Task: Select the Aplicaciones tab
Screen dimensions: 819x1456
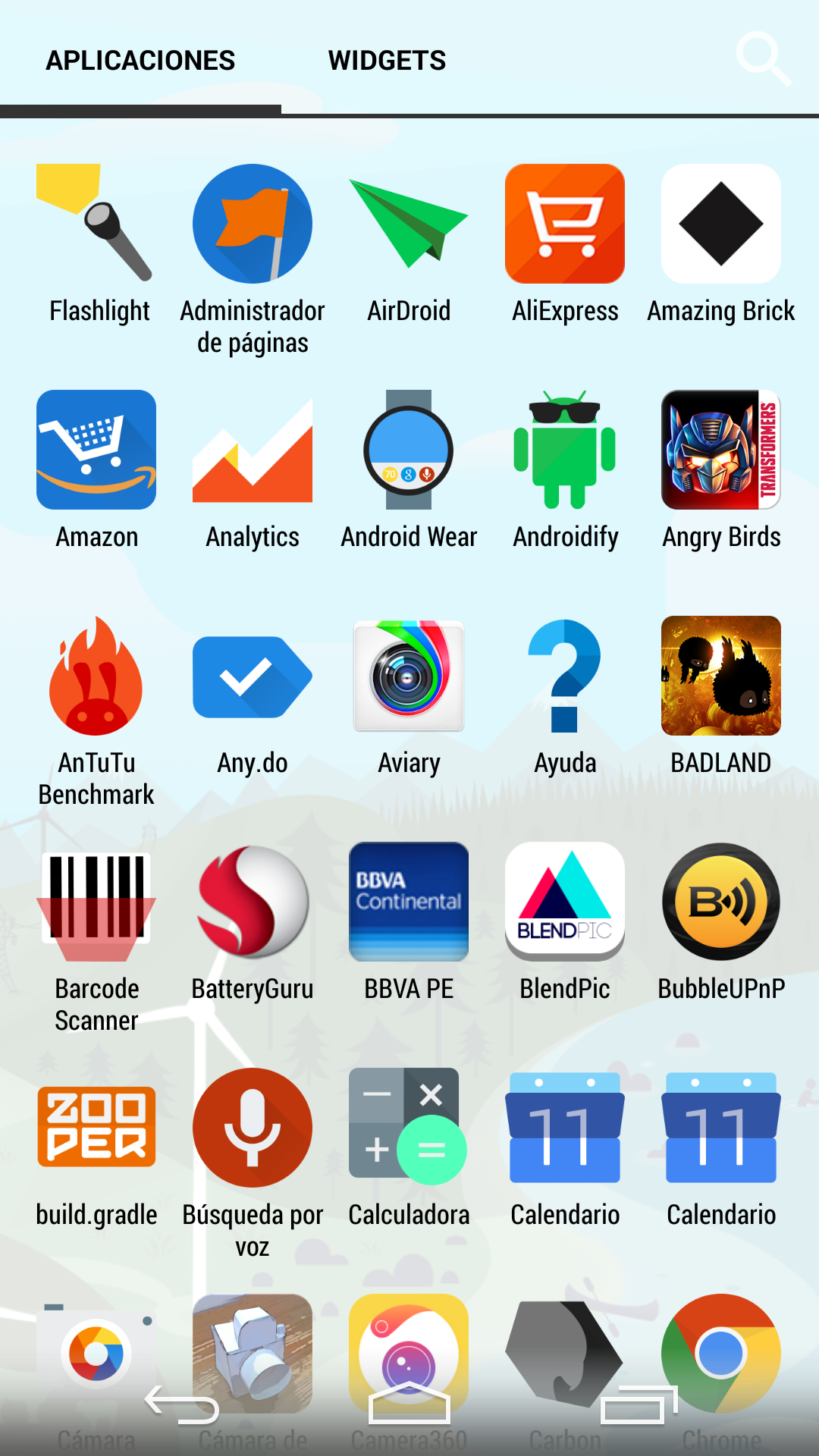Action: (140, 61)
